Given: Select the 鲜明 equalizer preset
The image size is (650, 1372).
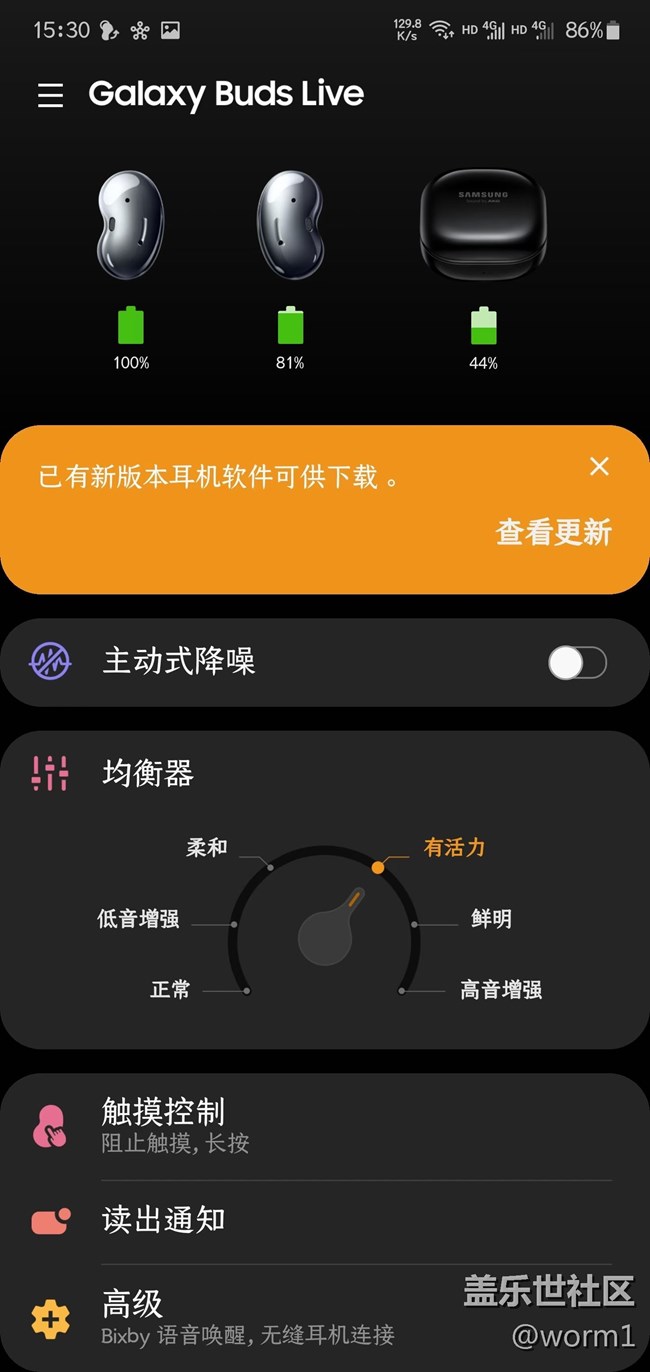Looking at the screenshot, I should click(x=491, y=919).
